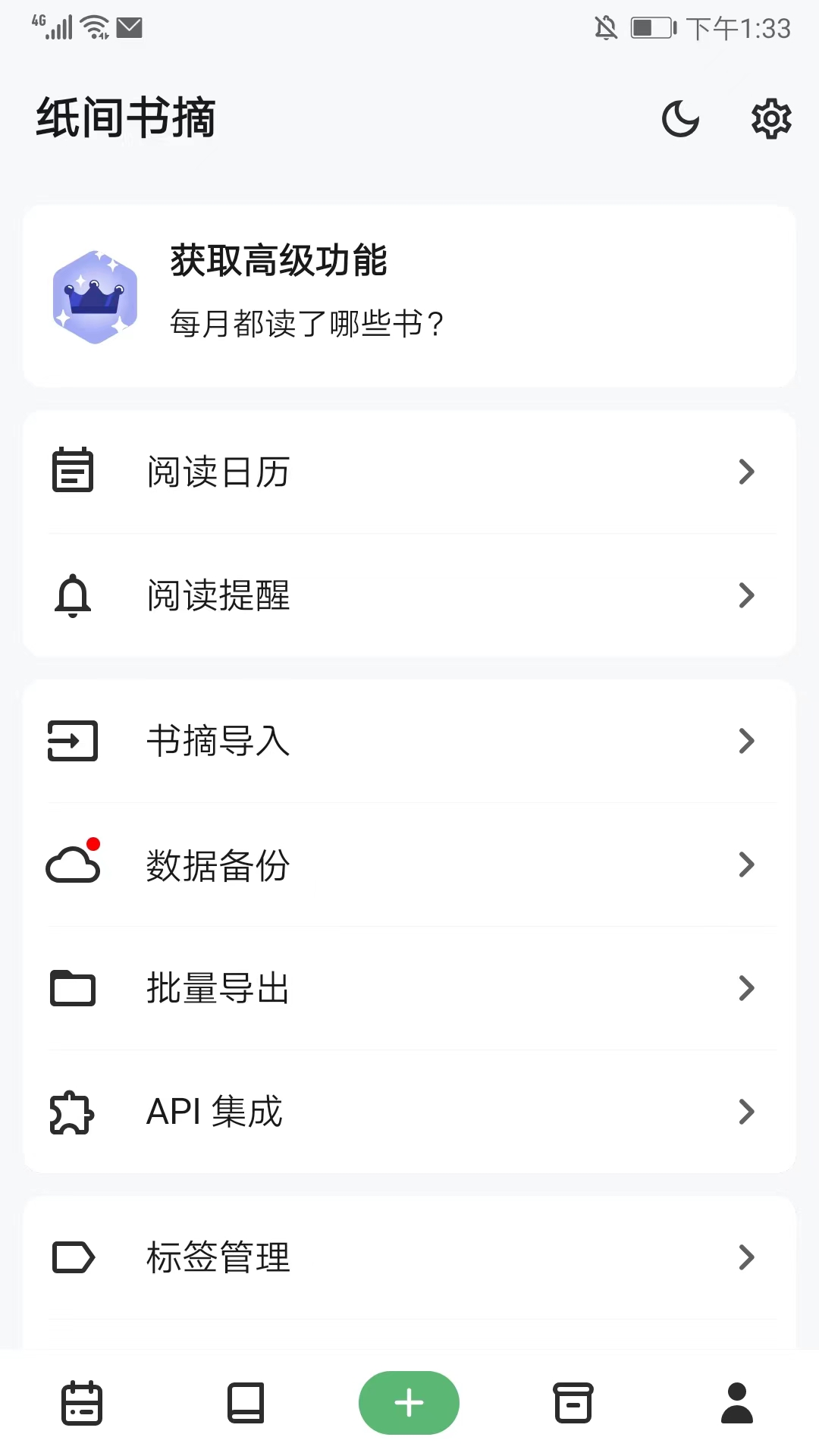Select the profile tab in bottom navigation
This screenshot has width=819, height=1456.
click(x=736, y=1403)
